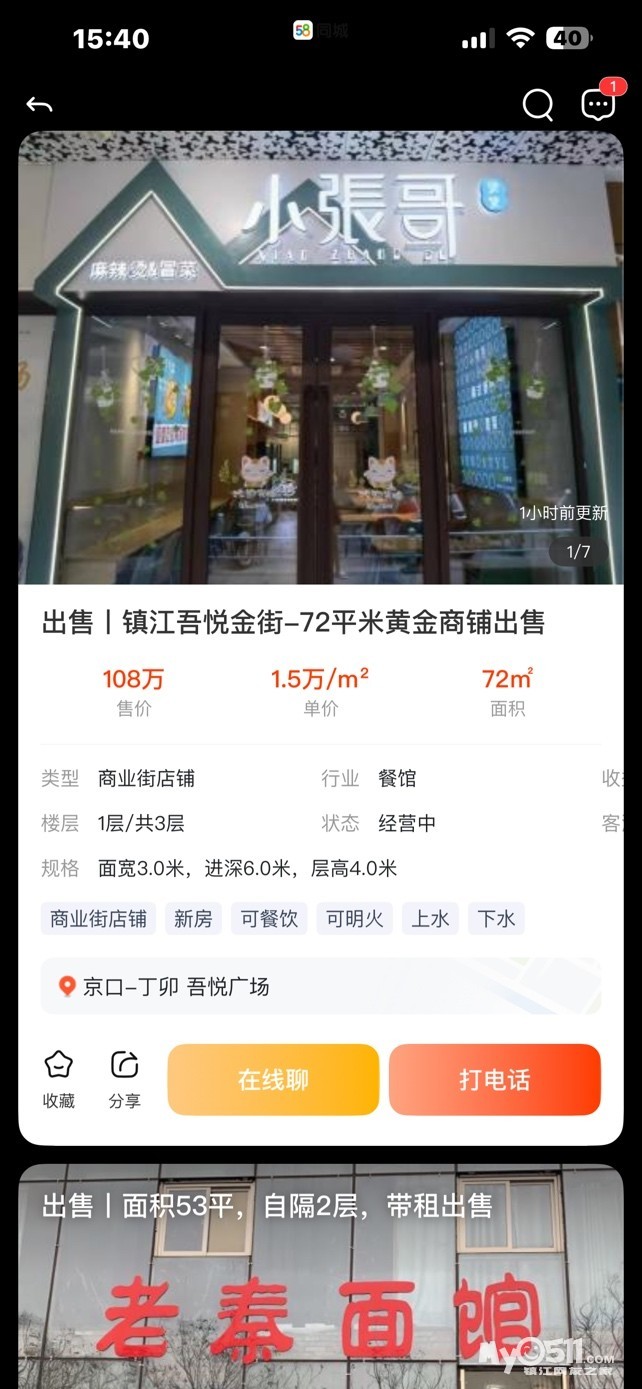Go back using the top-left arrow
Viewport: 642px width, 1389px height.
39,104
